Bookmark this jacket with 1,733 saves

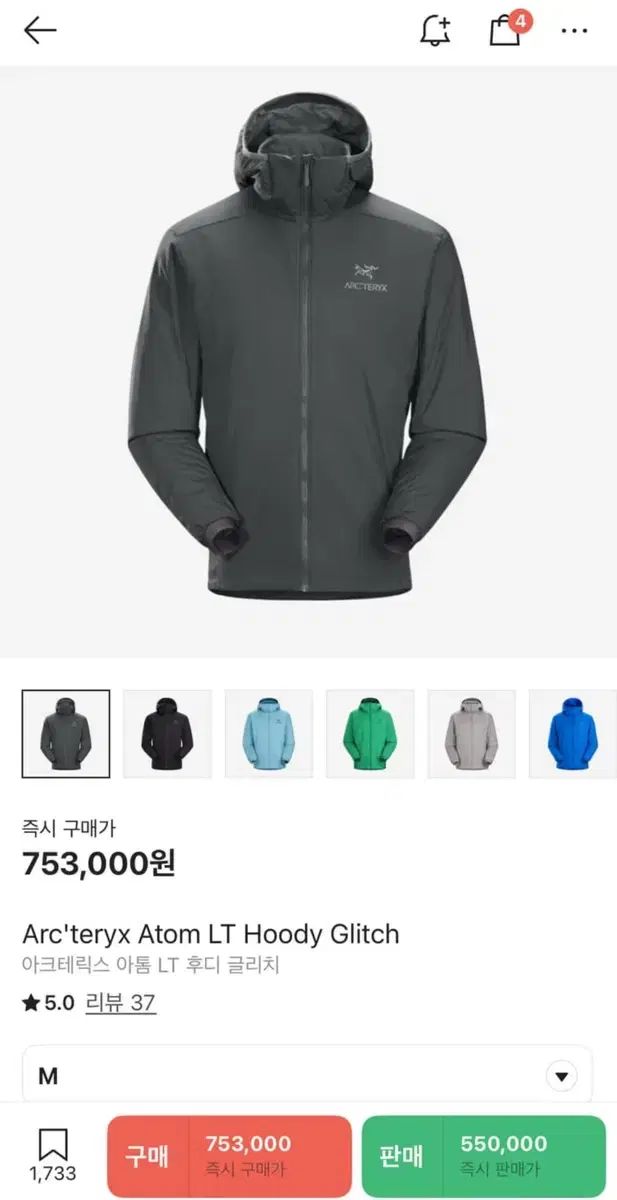[x=53, y=1156]
